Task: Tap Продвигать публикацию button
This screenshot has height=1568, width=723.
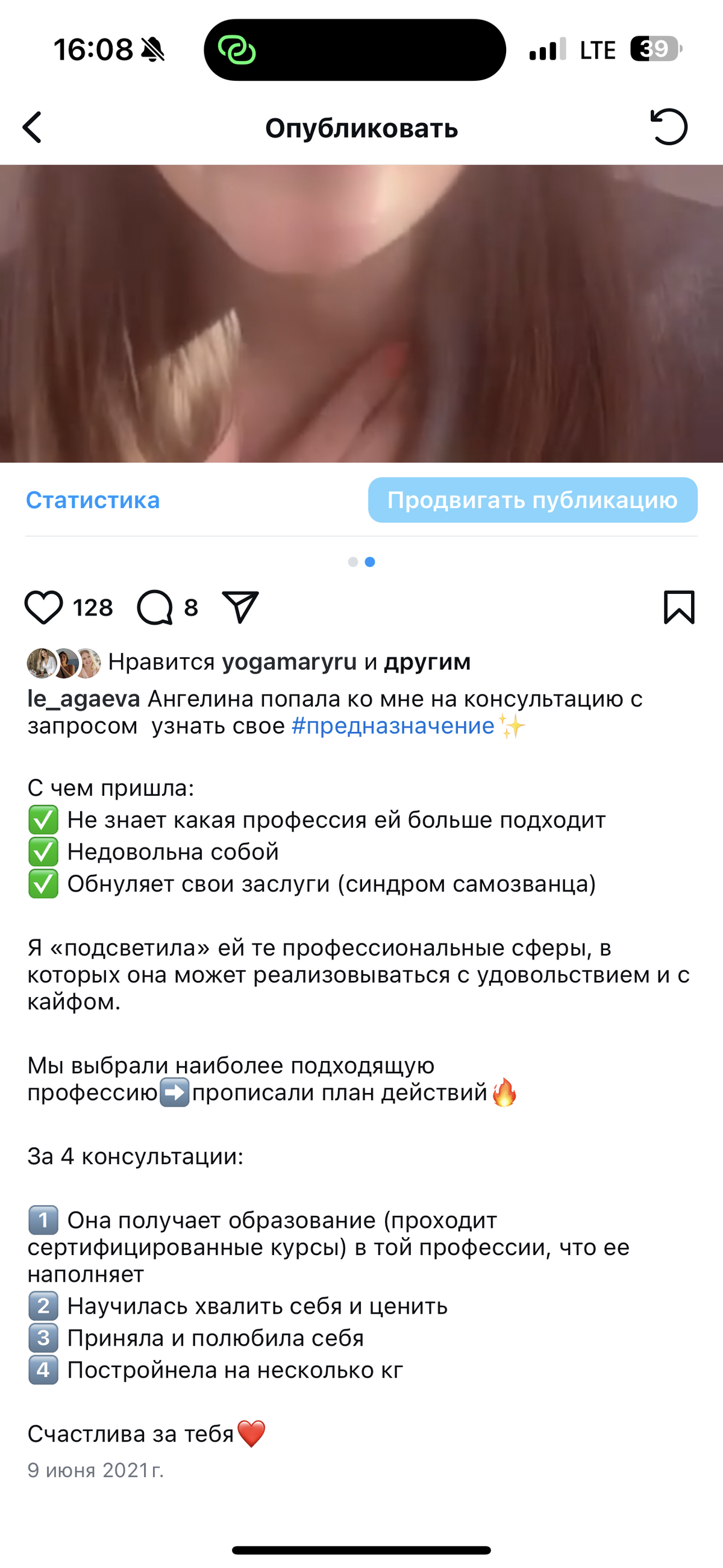Action: [533, 500]
